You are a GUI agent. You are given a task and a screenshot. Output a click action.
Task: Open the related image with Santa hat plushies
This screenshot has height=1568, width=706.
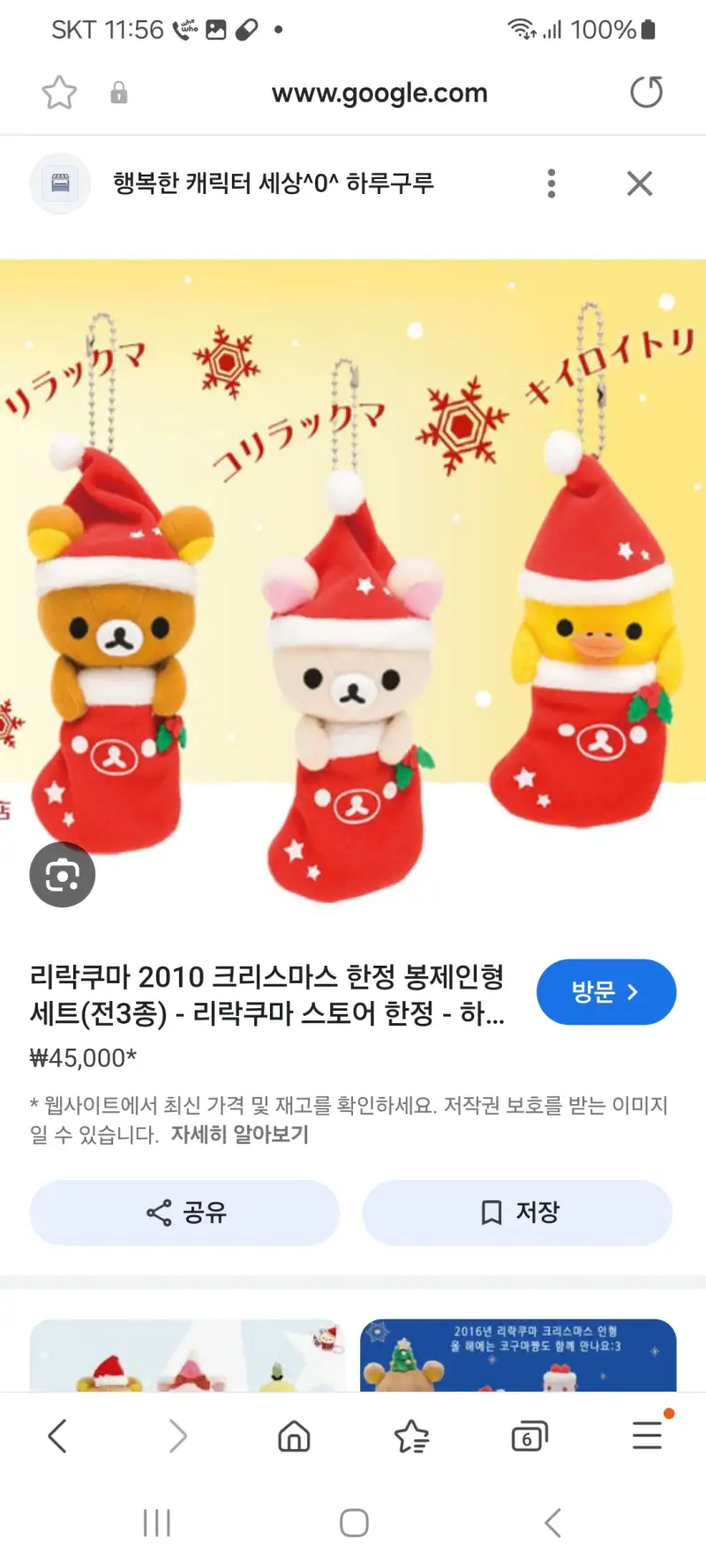(x=187, y=1355)
